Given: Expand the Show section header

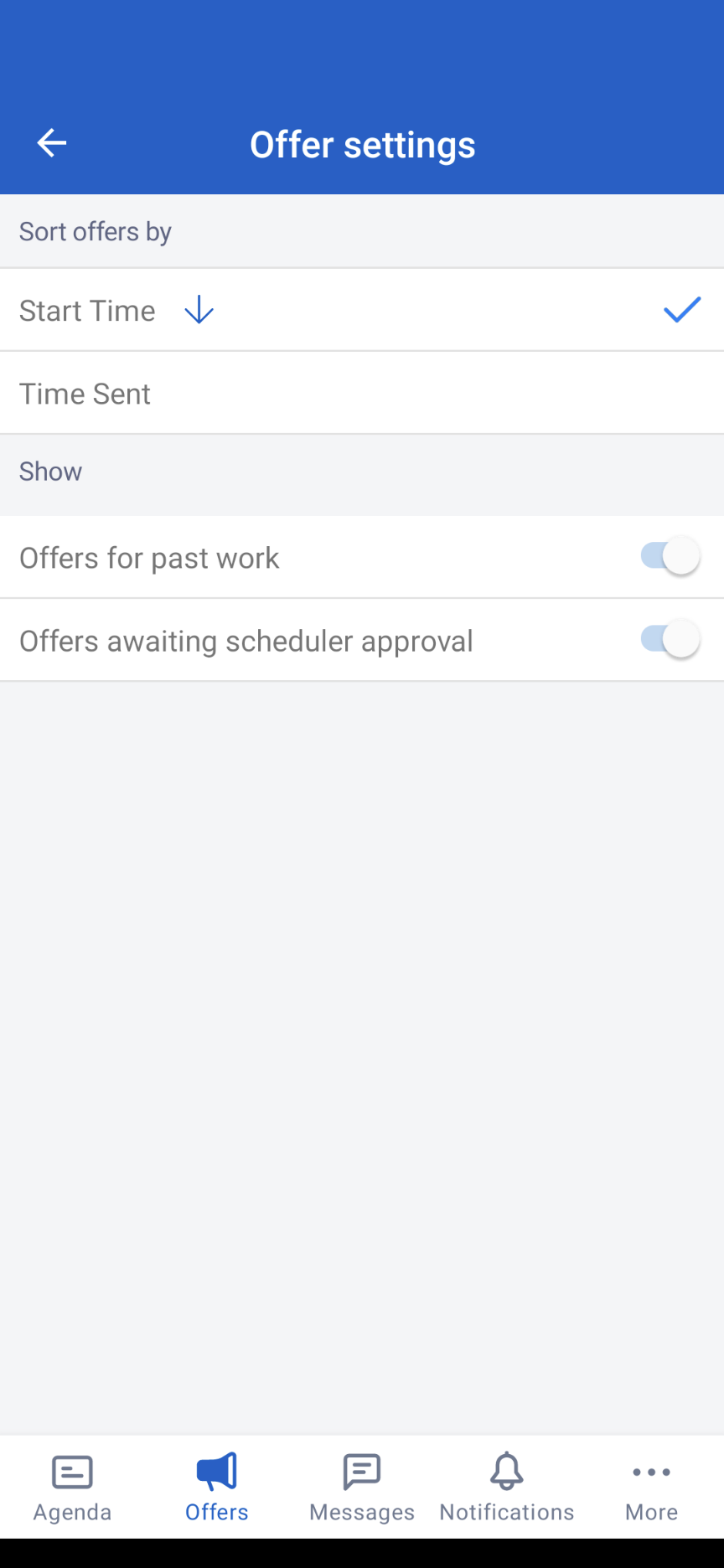Looking at the screenshot, I should (50, 472).
